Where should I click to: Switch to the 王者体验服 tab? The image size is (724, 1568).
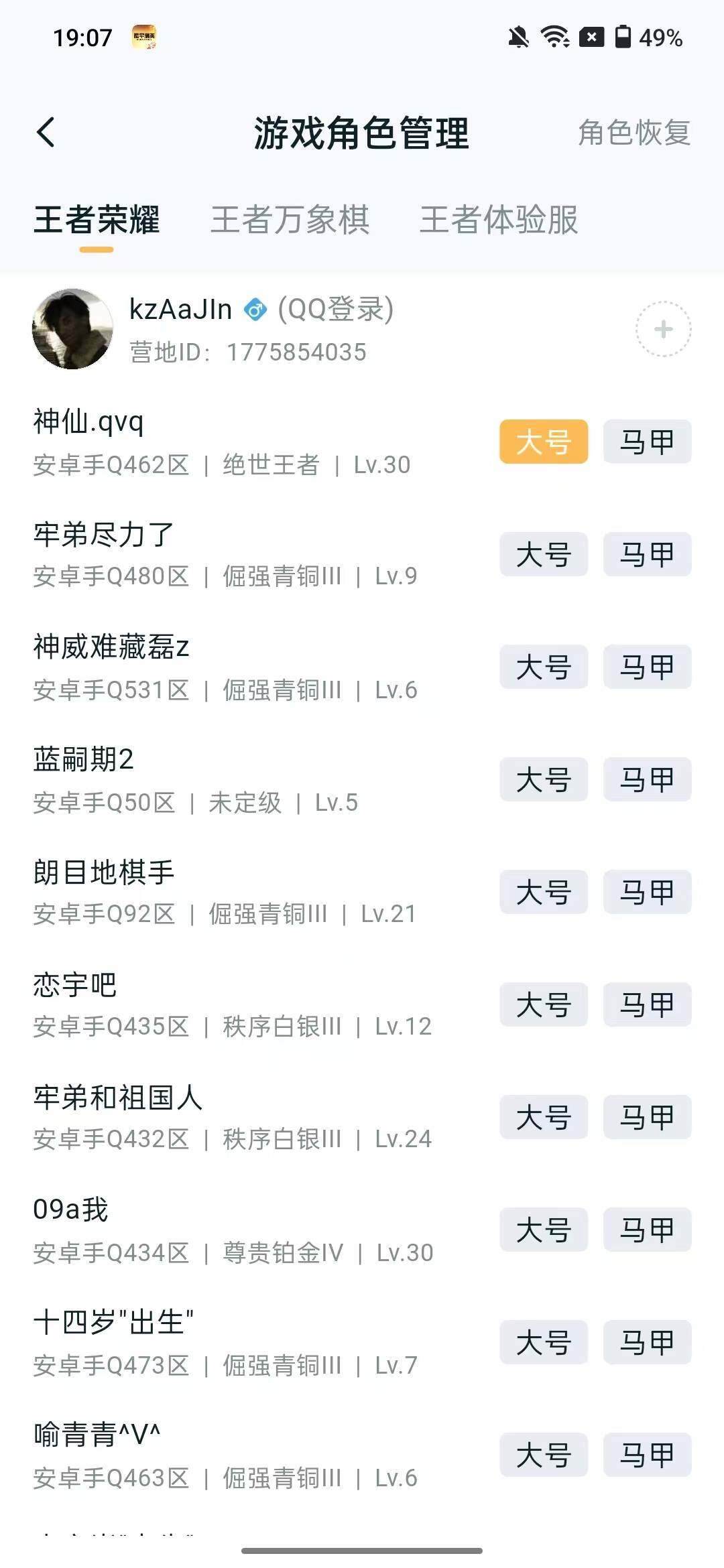tap(500, 220)
